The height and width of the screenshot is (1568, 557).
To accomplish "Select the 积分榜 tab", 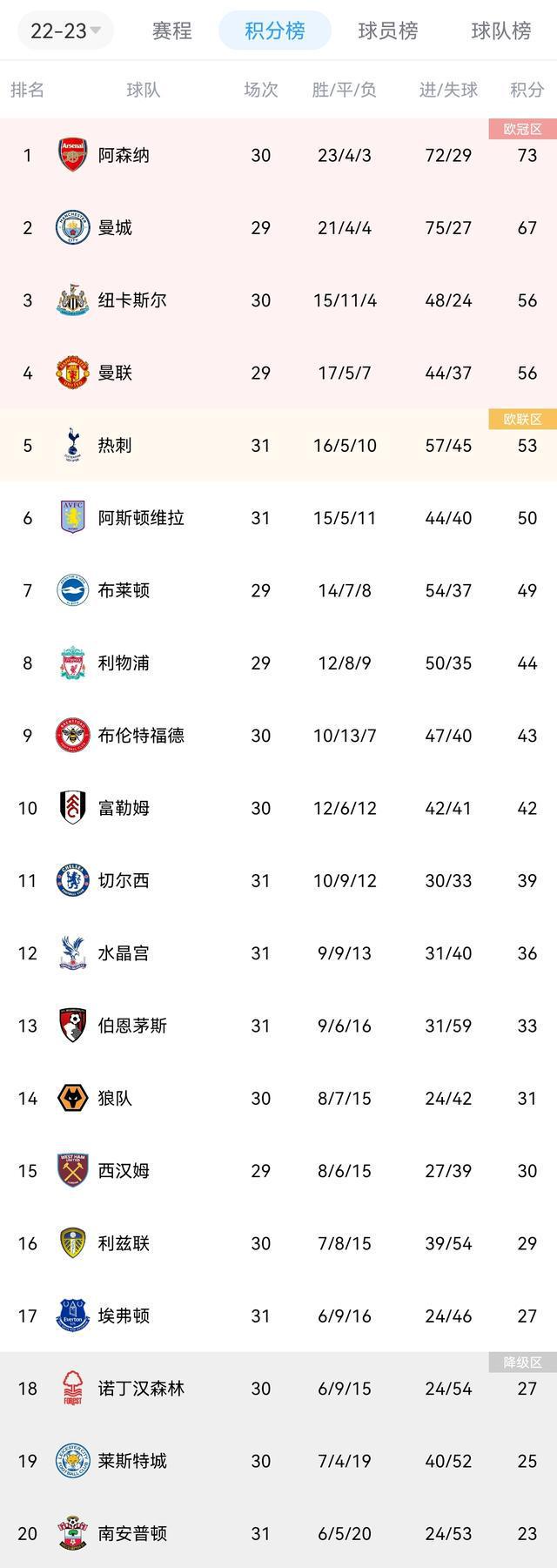I will [274, 31].
